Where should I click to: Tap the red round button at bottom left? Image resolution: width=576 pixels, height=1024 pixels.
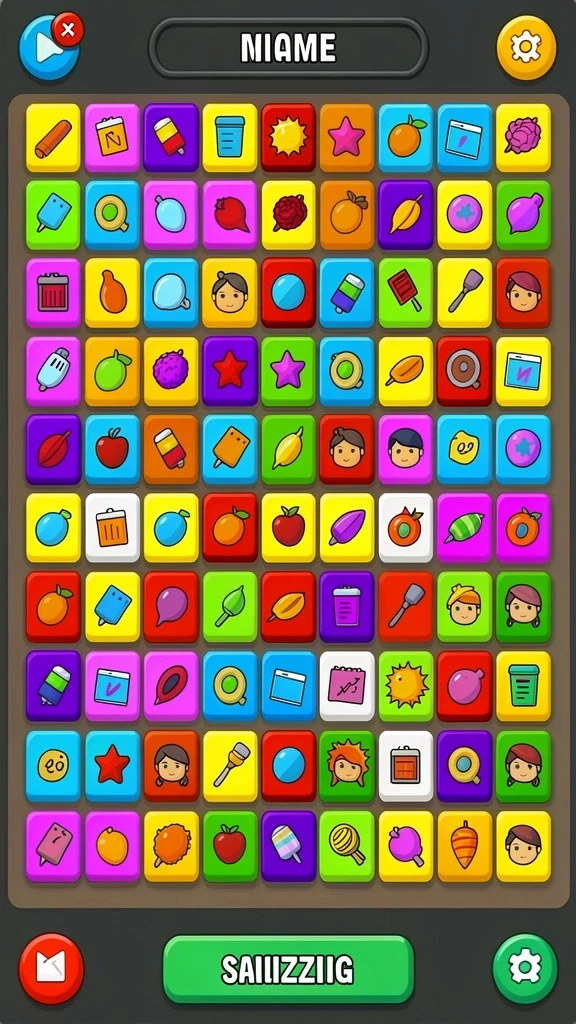[x=52, y=968]
